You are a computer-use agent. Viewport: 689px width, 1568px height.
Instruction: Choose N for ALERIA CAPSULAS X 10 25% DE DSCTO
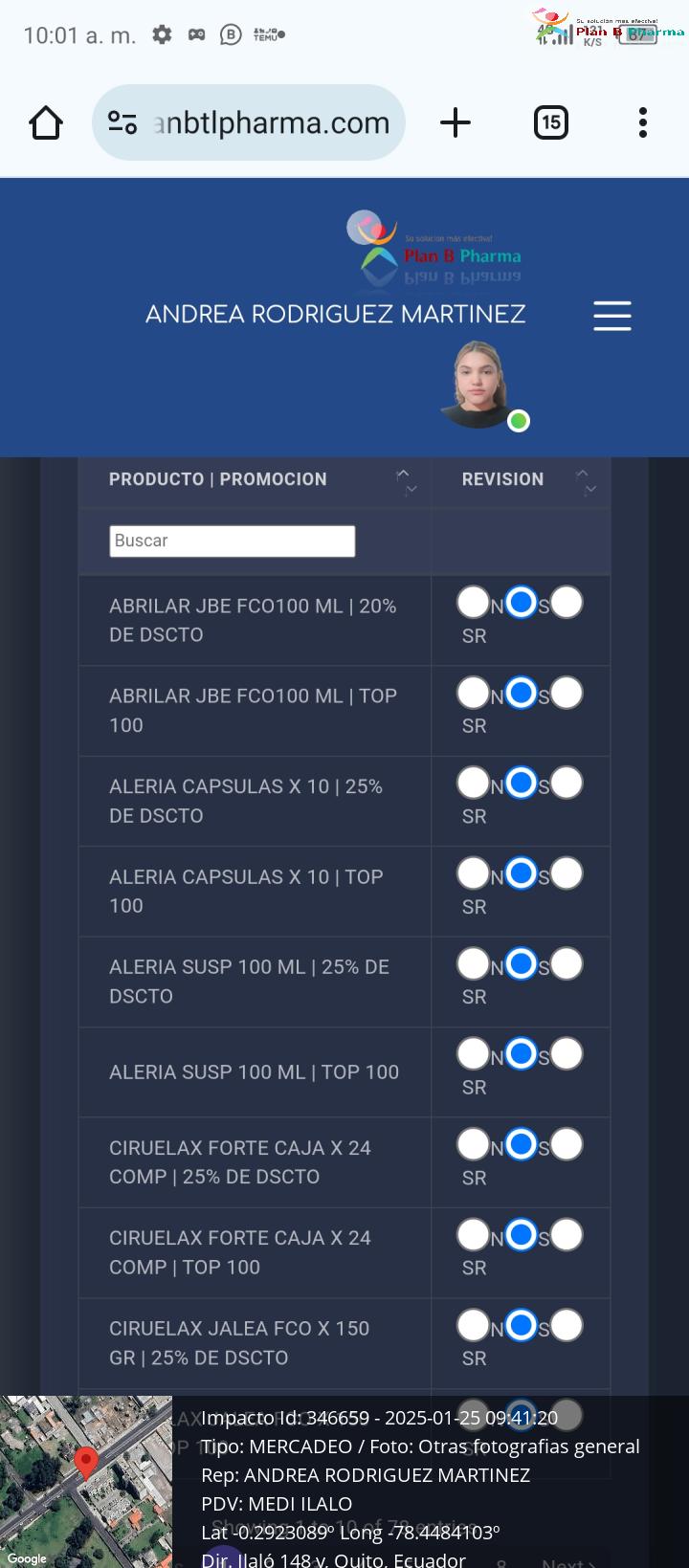click(474, 784)
